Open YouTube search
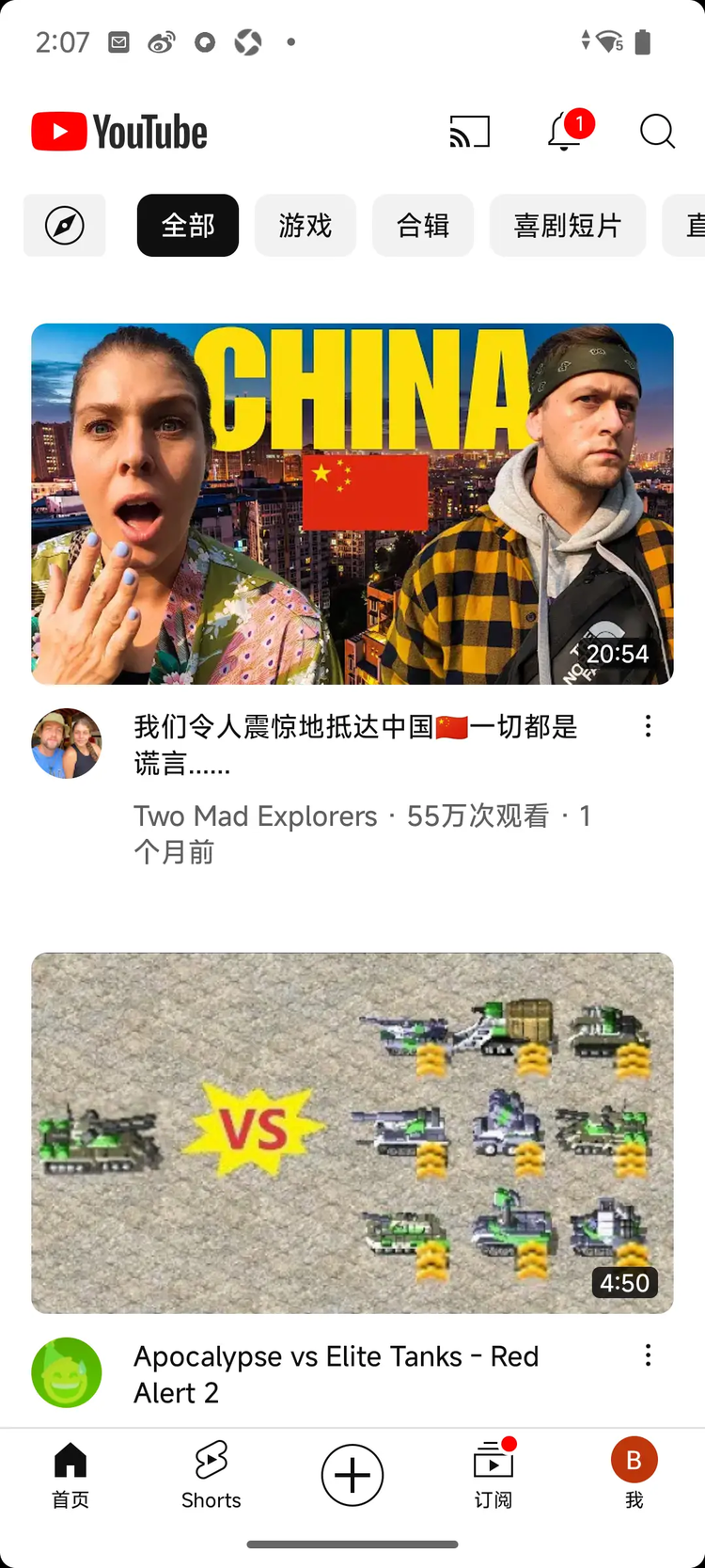The width and height of the screenshot is (705, 1568). 657,132
